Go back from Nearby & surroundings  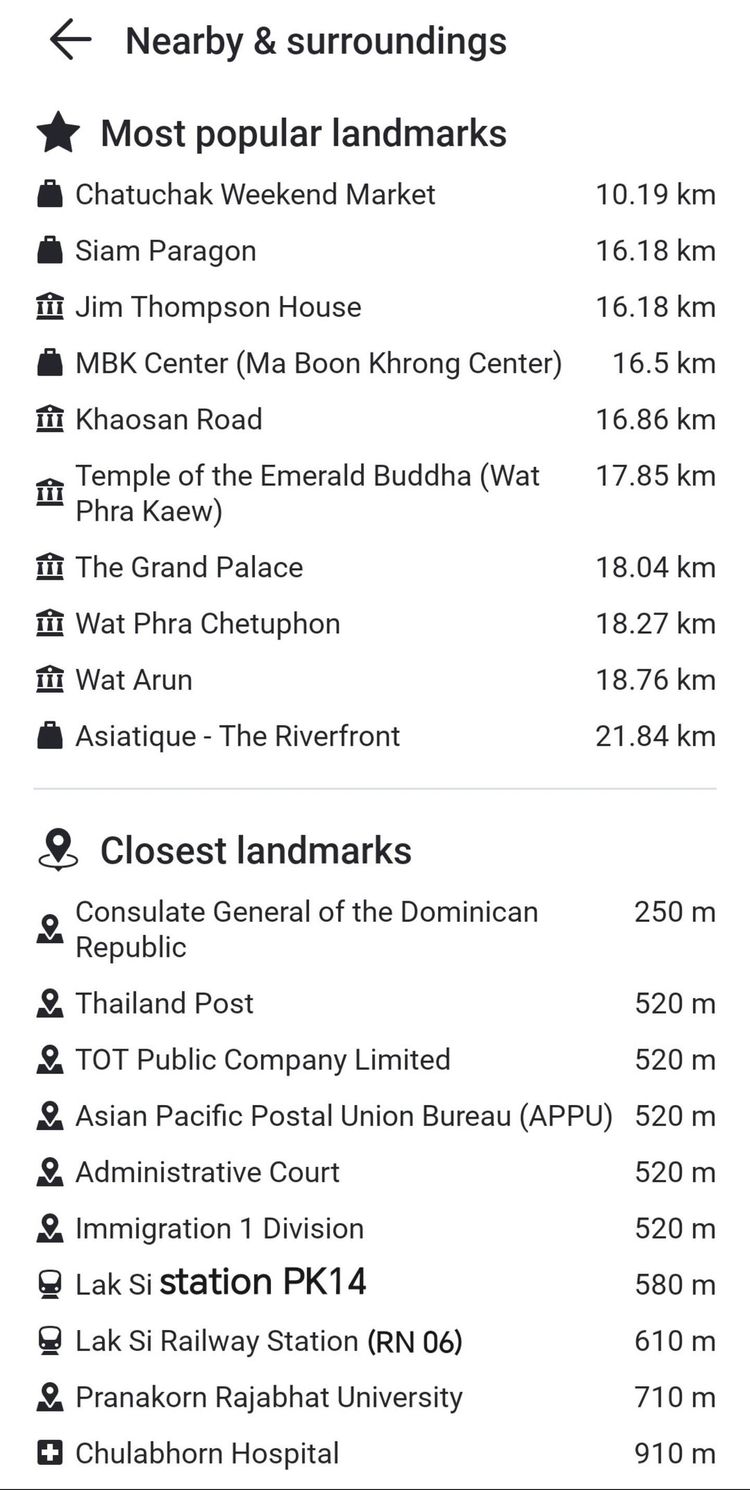tap(70, 41)
